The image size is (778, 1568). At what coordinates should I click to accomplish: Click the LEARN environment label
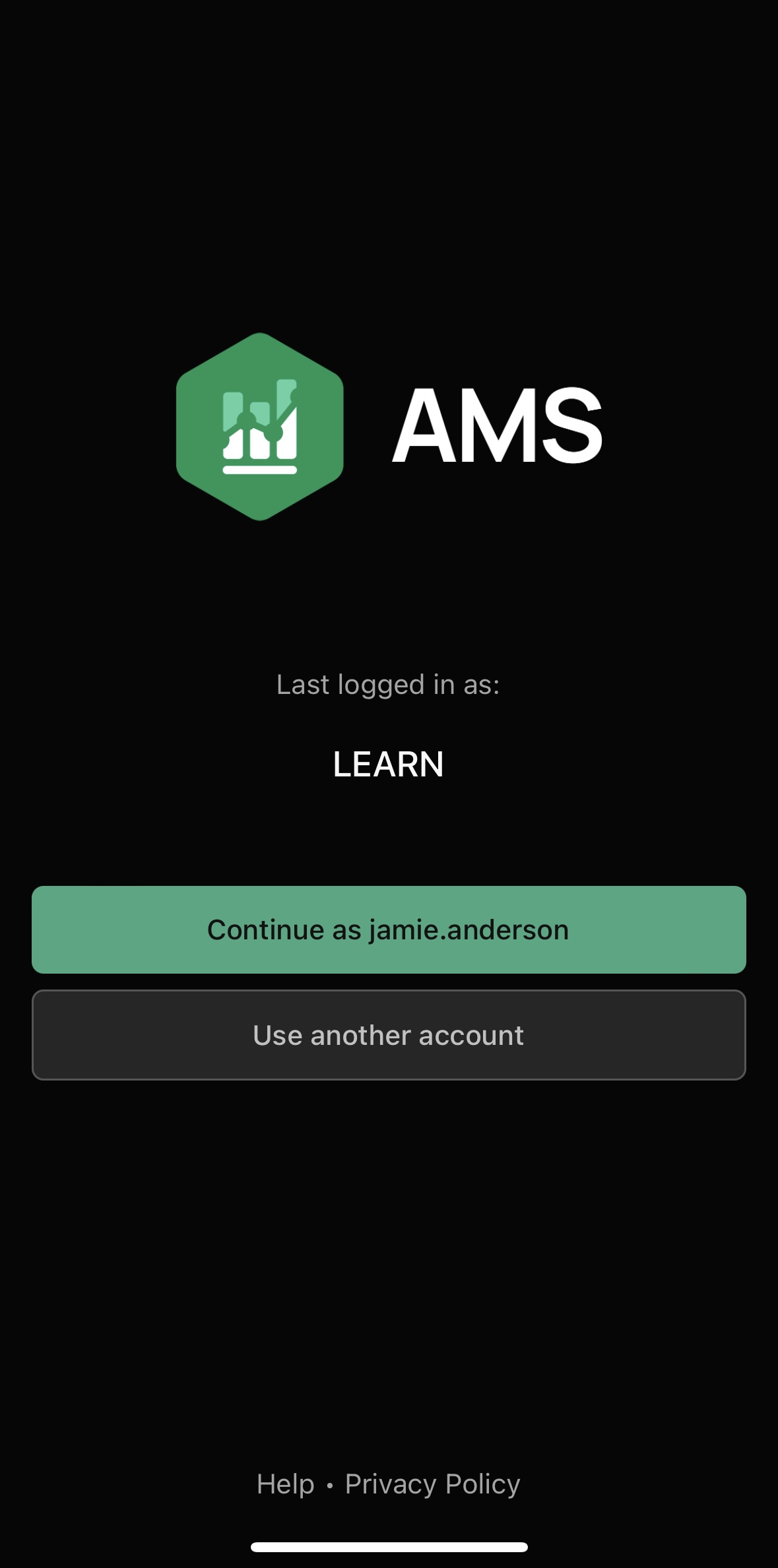click(389, 766)
